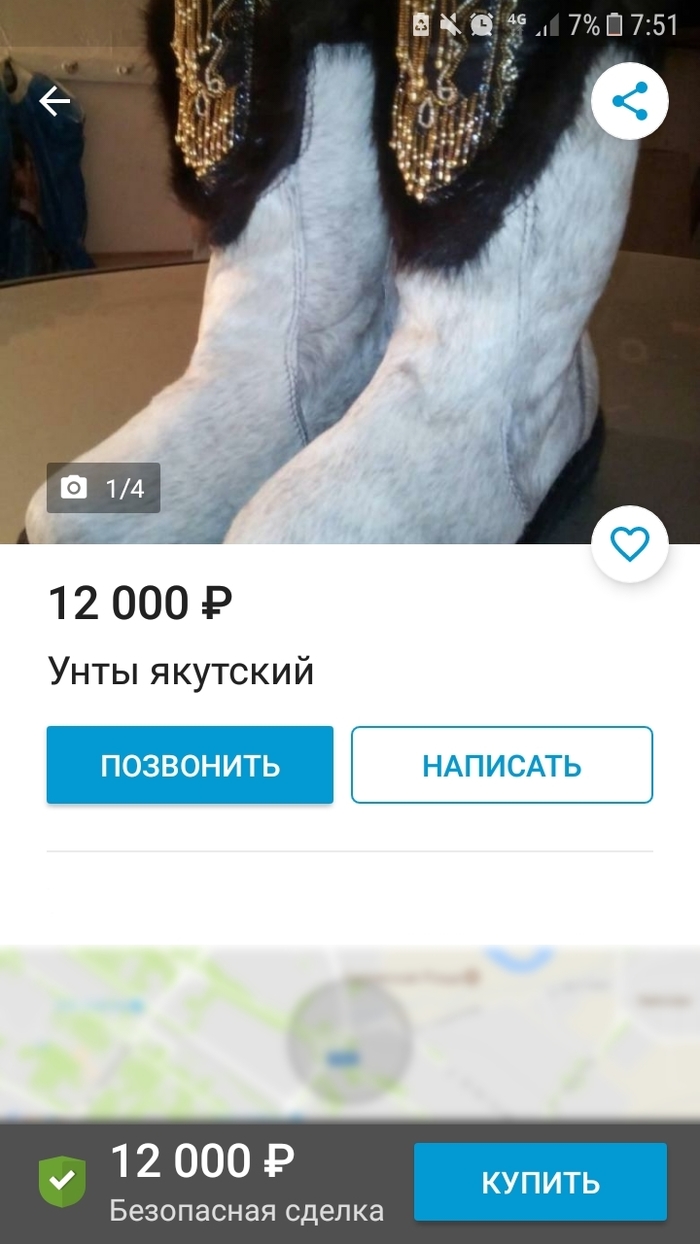Message the seller via НАПИСАТЬ

[x=501, y=765]
